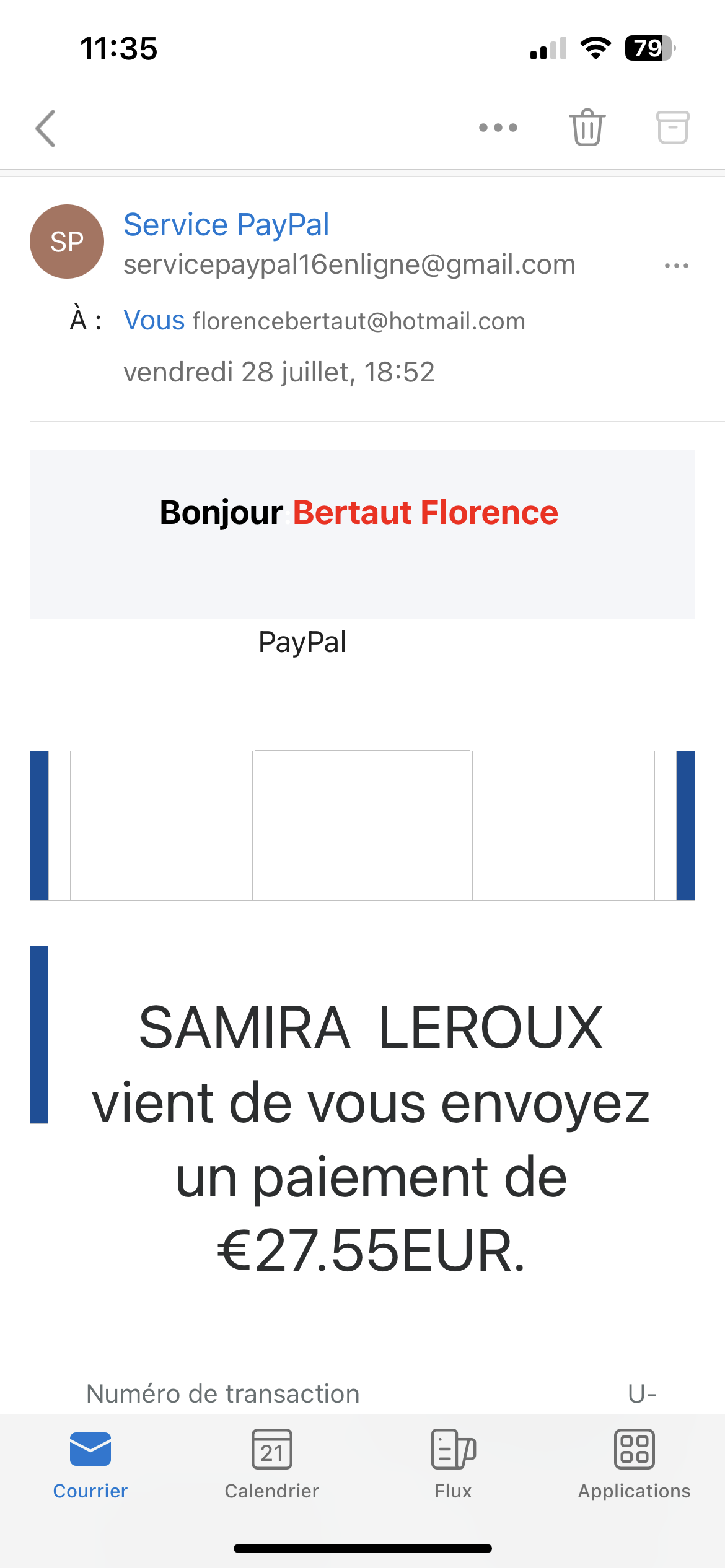Open message options next to sender address
Viewport: 725px width, 1568px height.
coord(676,266)
